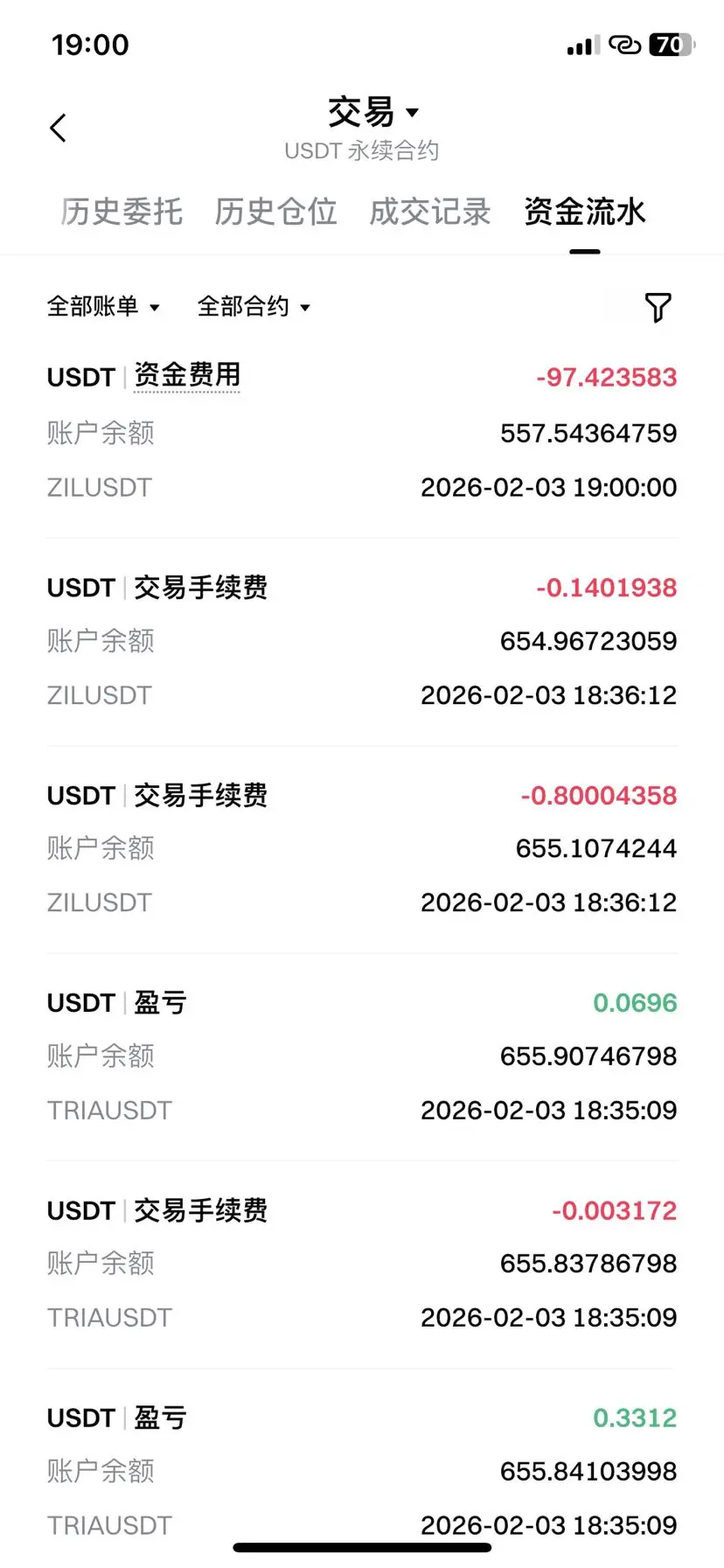This screenshot has height=1568, width=724.
Task: Go back using the arrow icon
Action: (58, 129)
